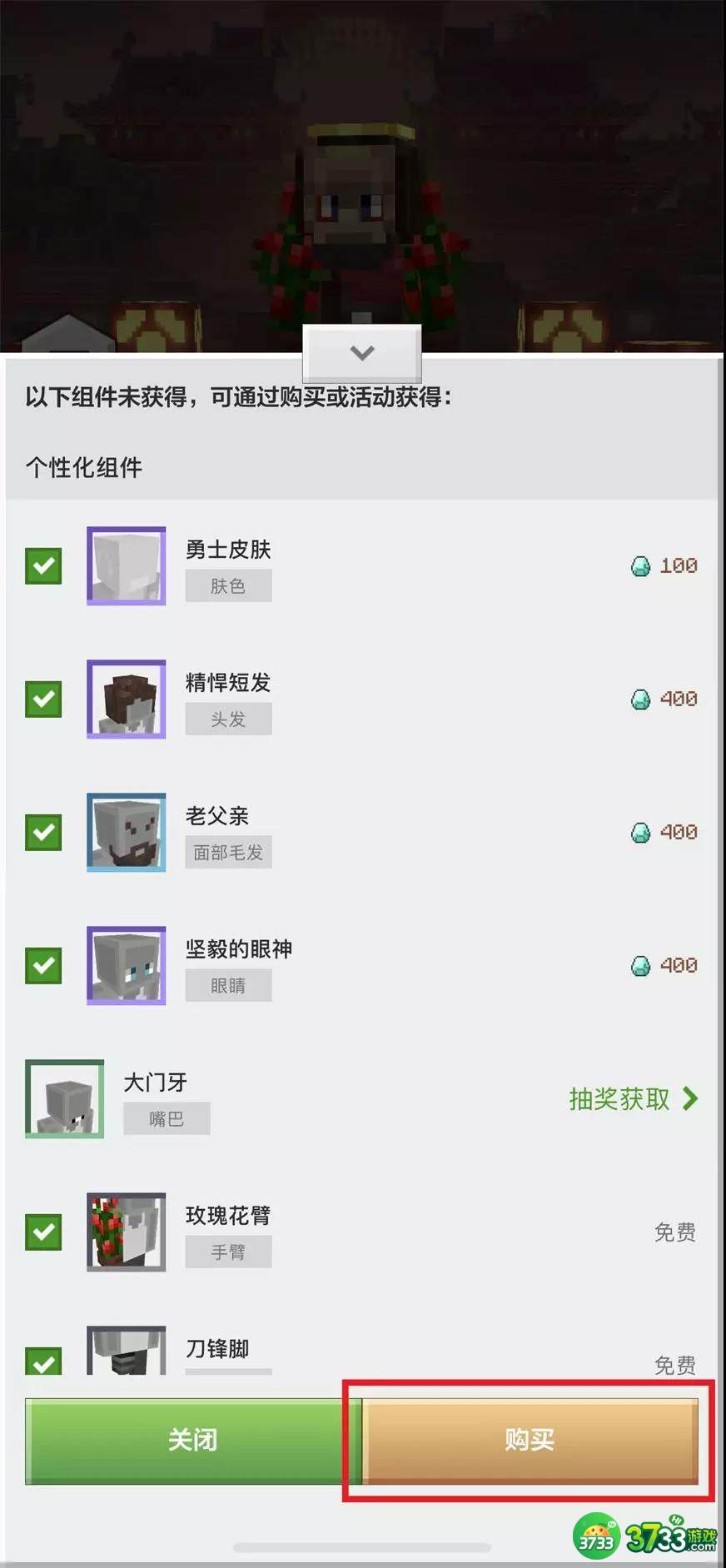The image size is (726, 1568).
Task: Click the 眼睛 category tag
Action: tap(228, 985)
